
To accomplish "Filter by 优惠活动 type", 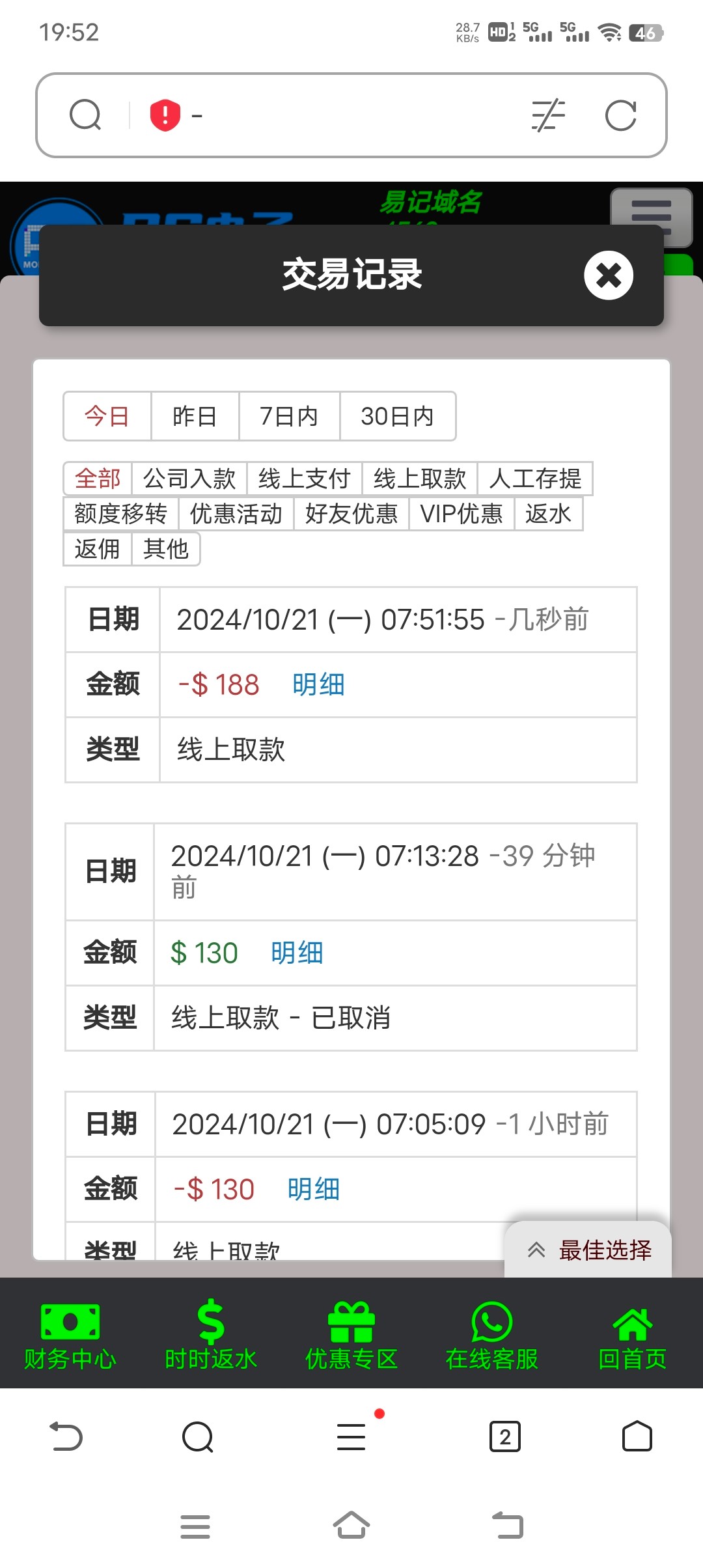I will click(x=236, y=514).
